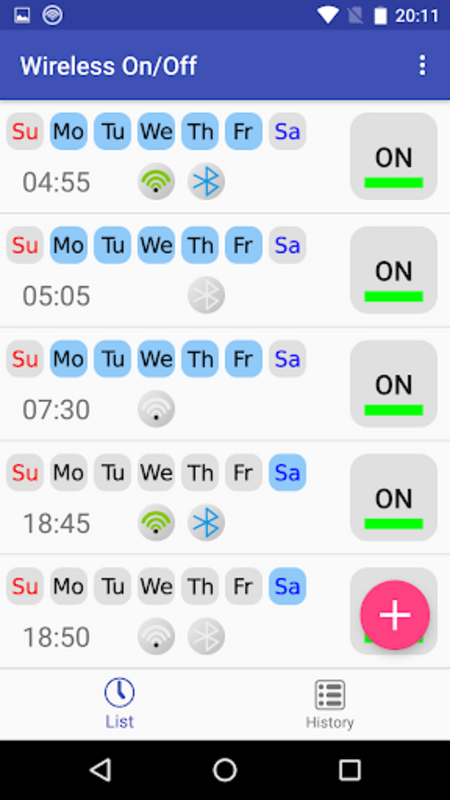Go back with the system back button
The image size is (450, 800).
tap(100, 769)
